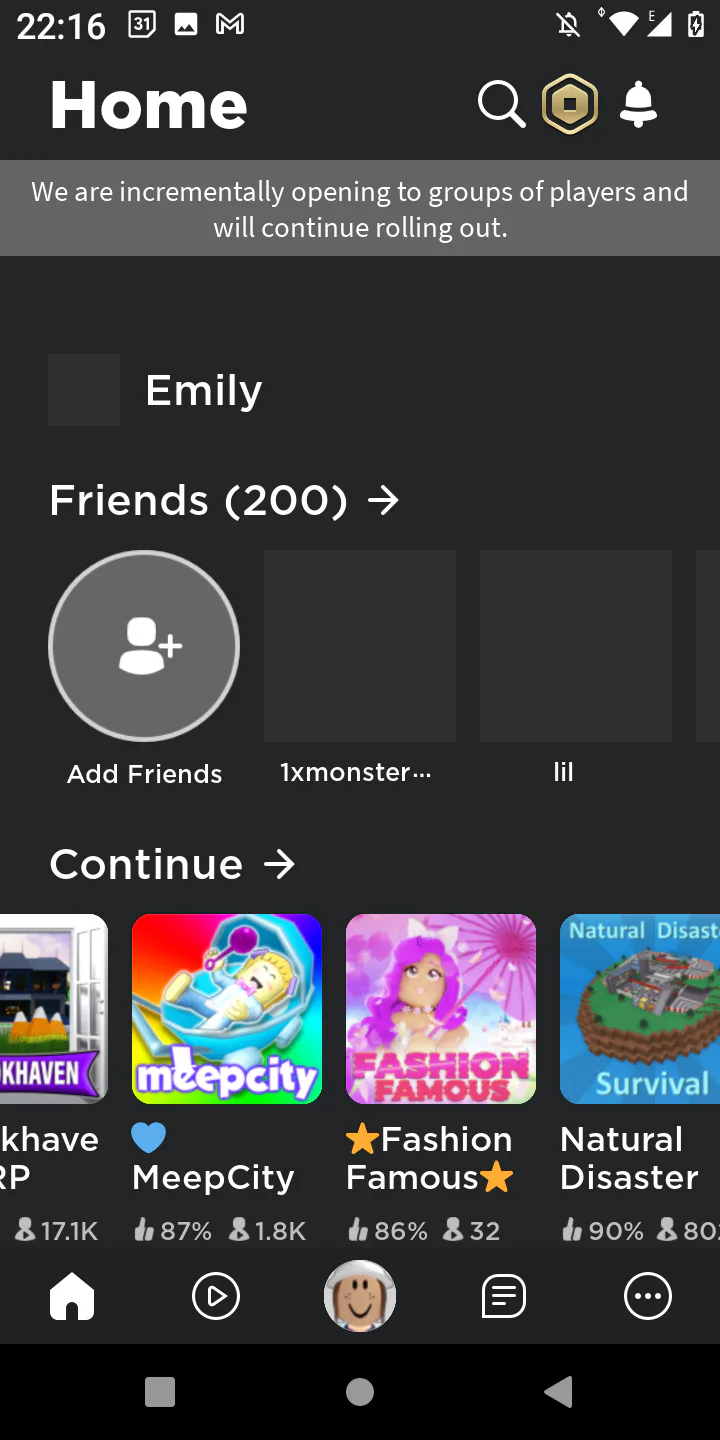Open friend lil's profile
720x1440 pixels.
click(575, 646)
